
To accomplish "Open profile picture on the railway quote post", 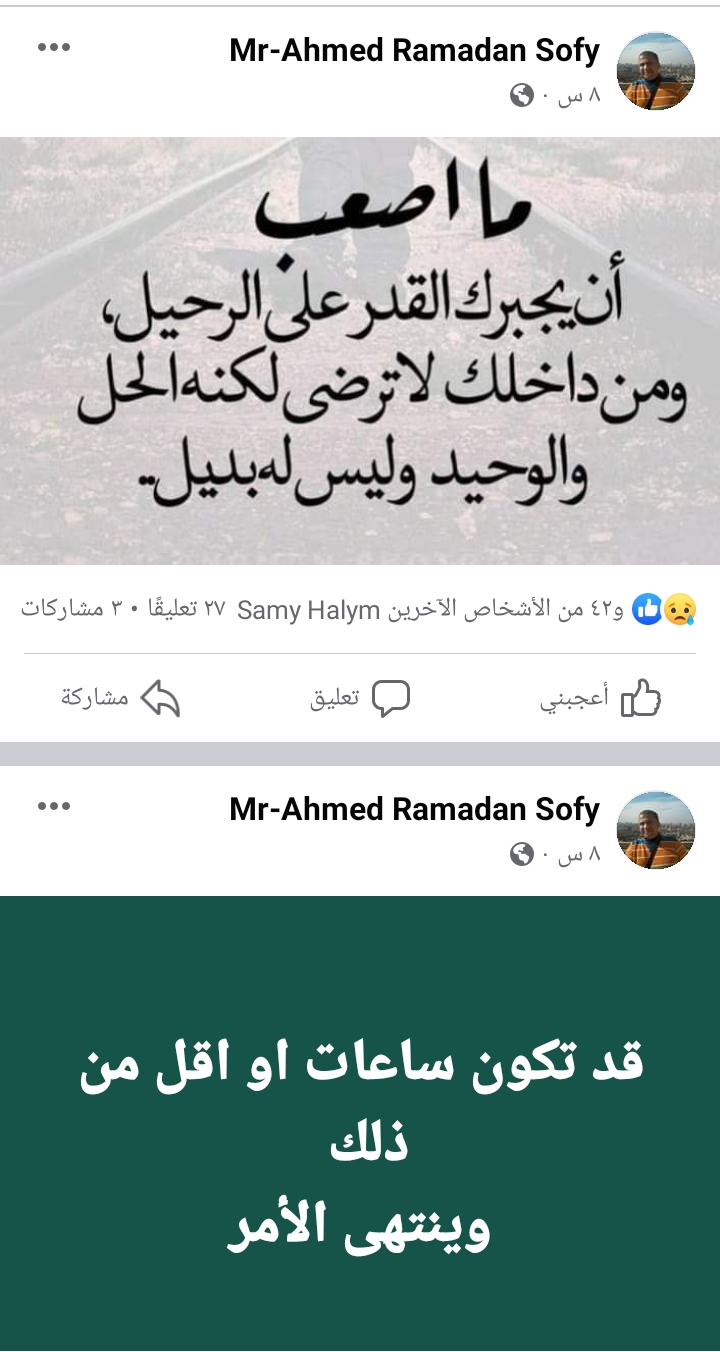I will coord(655,71).
